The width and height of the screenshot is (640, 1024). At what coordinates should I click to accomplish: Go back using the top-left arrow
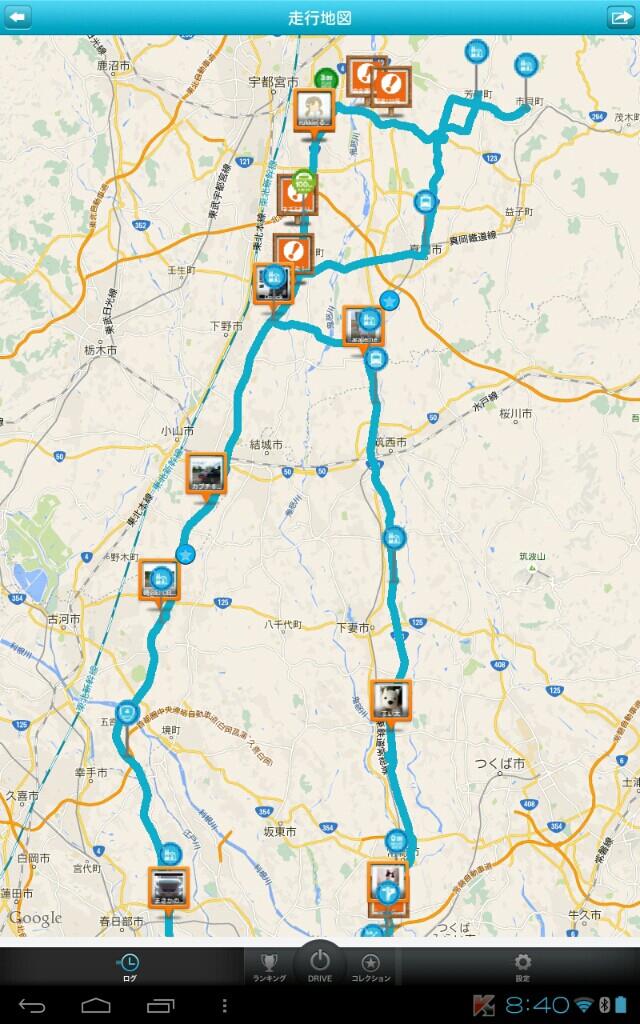click(x=18, y=17)
